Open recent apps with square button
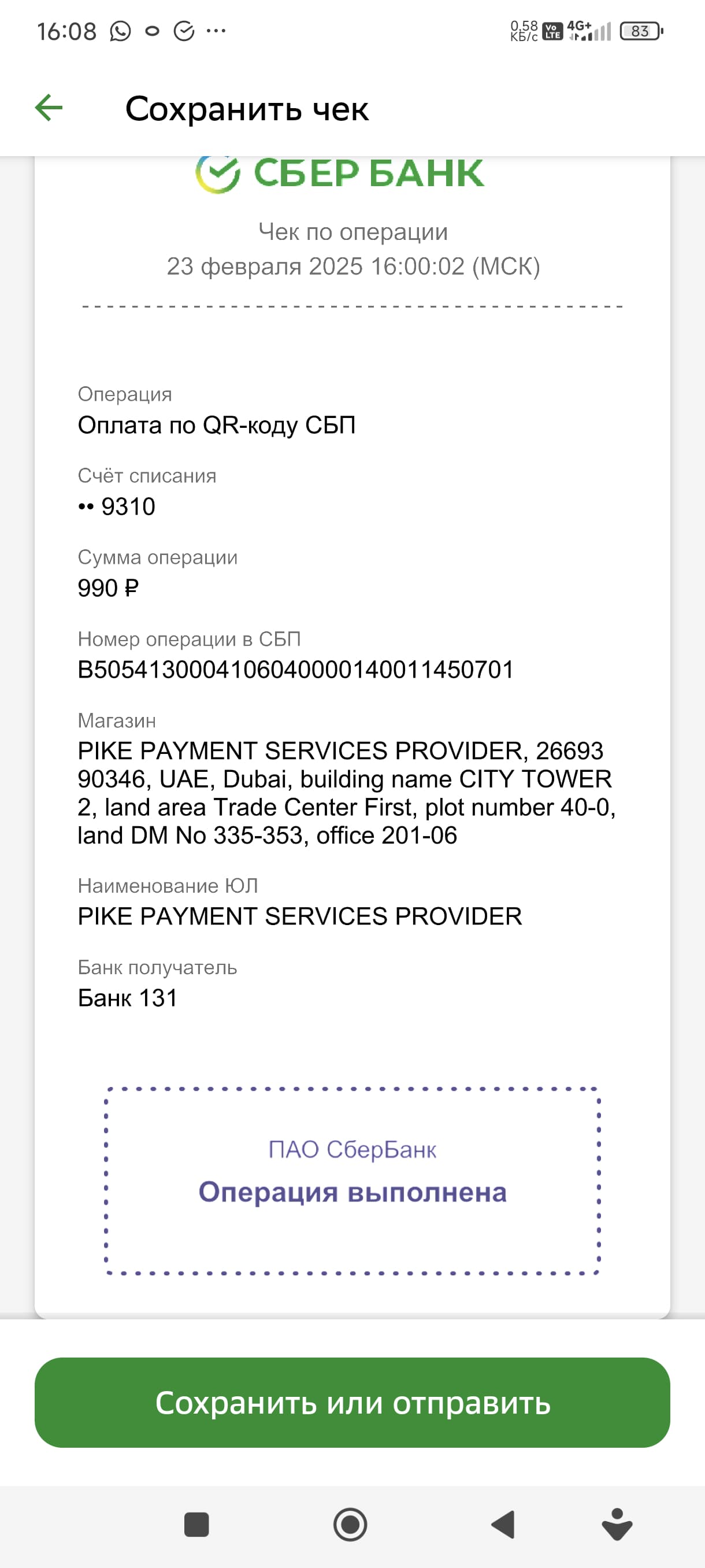Screen dimensions: 705x1568 click(x=196, y=1524)
